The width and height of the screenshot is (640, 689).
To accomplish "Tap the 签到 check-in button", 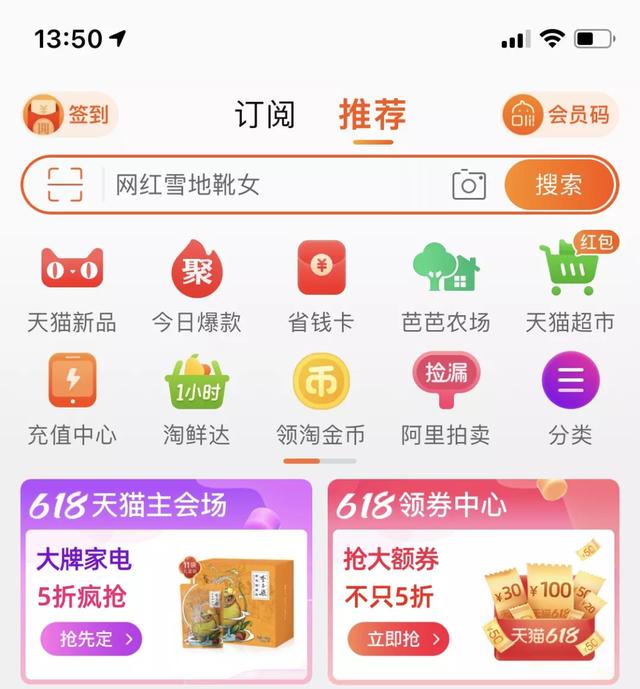I will 69,115.
